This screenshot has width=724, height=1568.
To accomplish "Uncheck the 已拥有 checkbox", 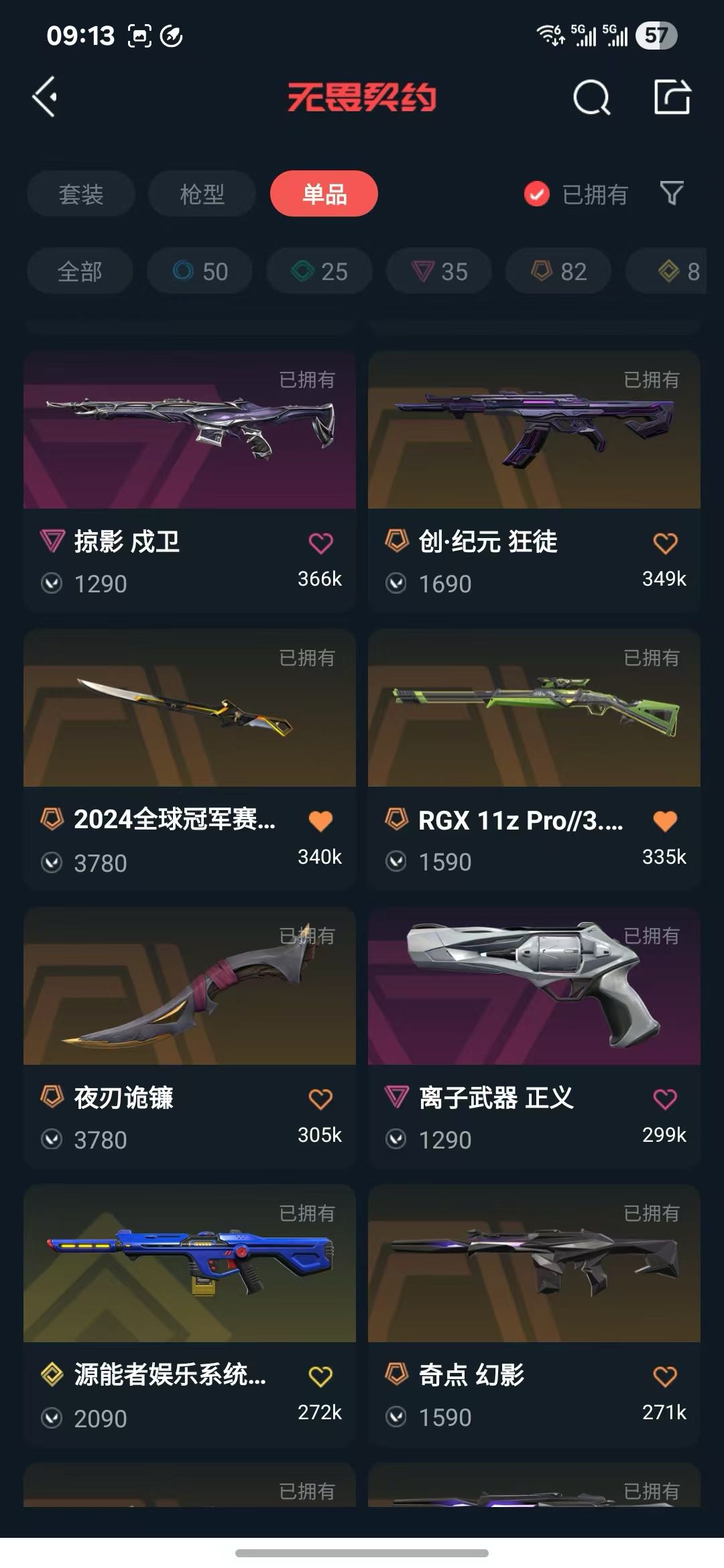I will coord(536,194).
